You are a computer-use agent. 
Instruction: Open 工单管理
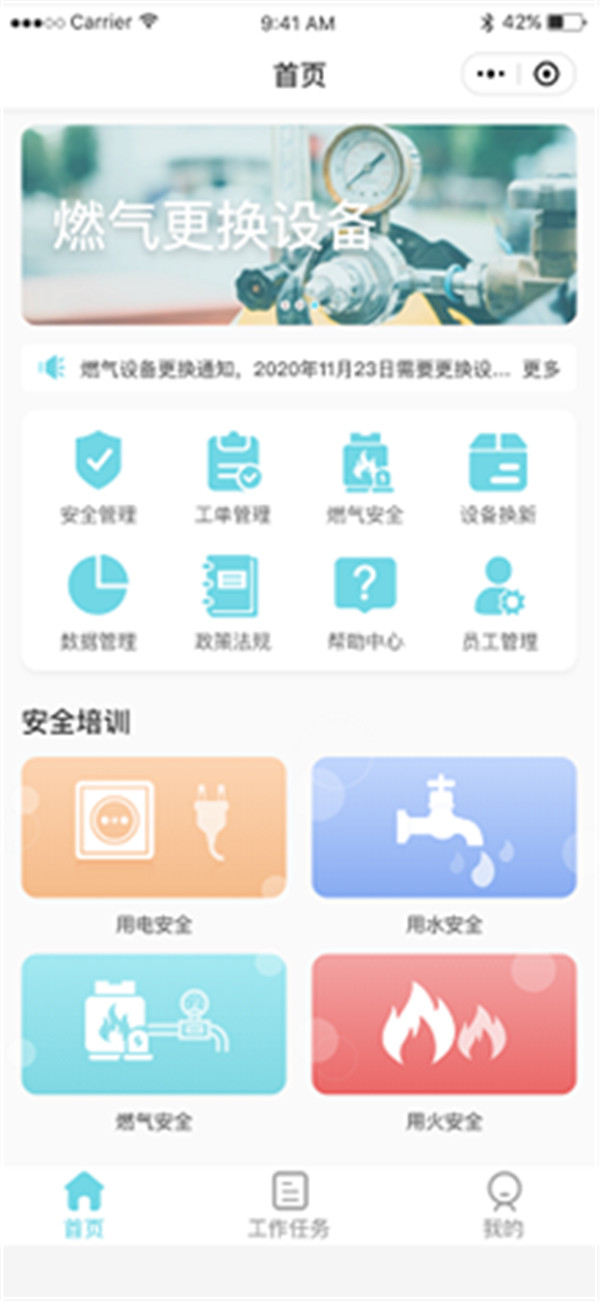click(233, 476)
